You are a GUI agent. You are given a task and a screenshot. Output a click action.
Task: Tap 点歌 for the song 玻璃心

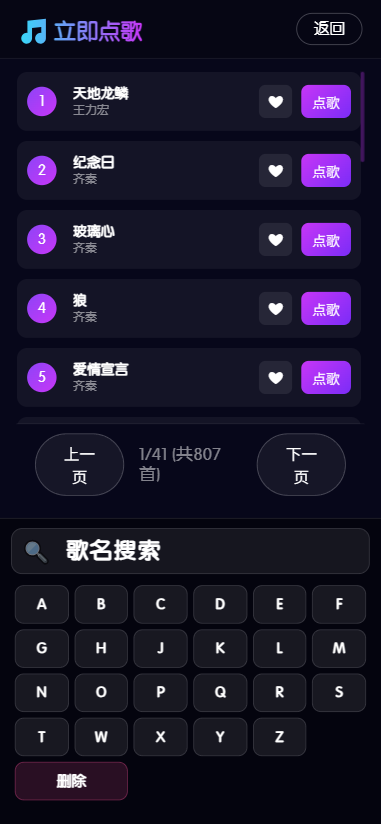pyautogui.click(x=326, y=239)
